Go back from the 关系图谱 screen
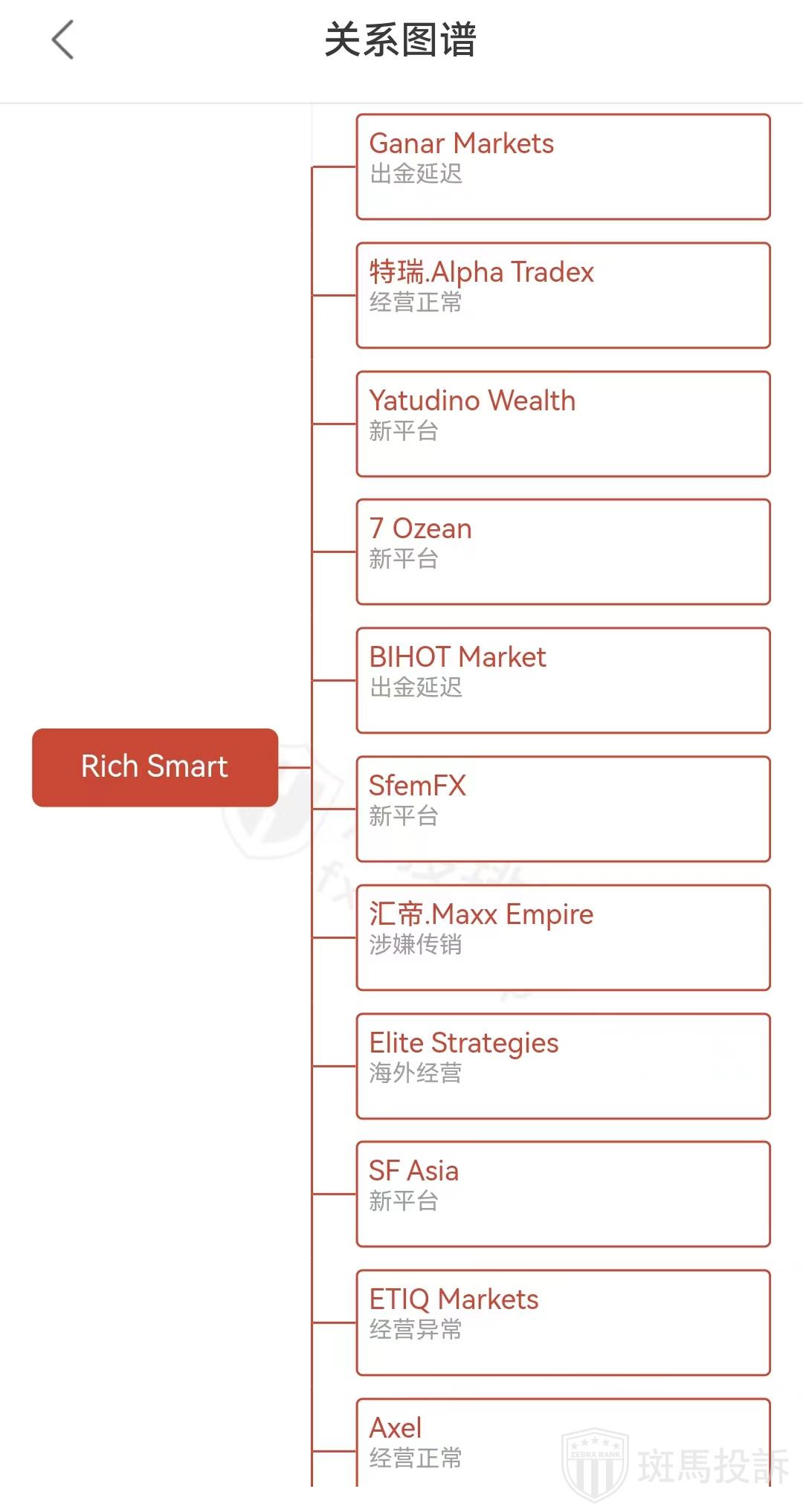Image resolution: width=803 pixels, height=1512 pixels. pos(63,40)
